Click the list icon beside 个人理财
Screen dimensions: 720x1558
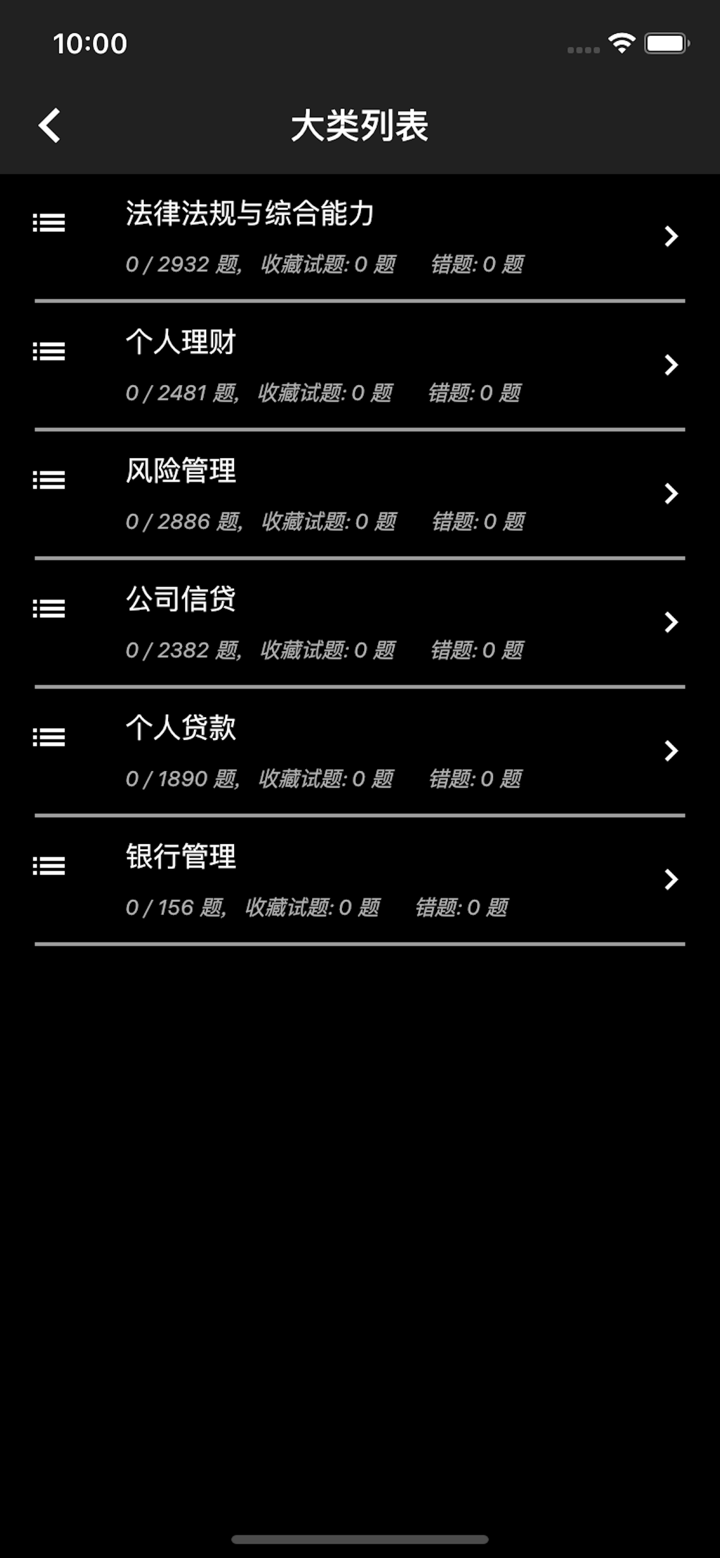click(x=49, y=351)
